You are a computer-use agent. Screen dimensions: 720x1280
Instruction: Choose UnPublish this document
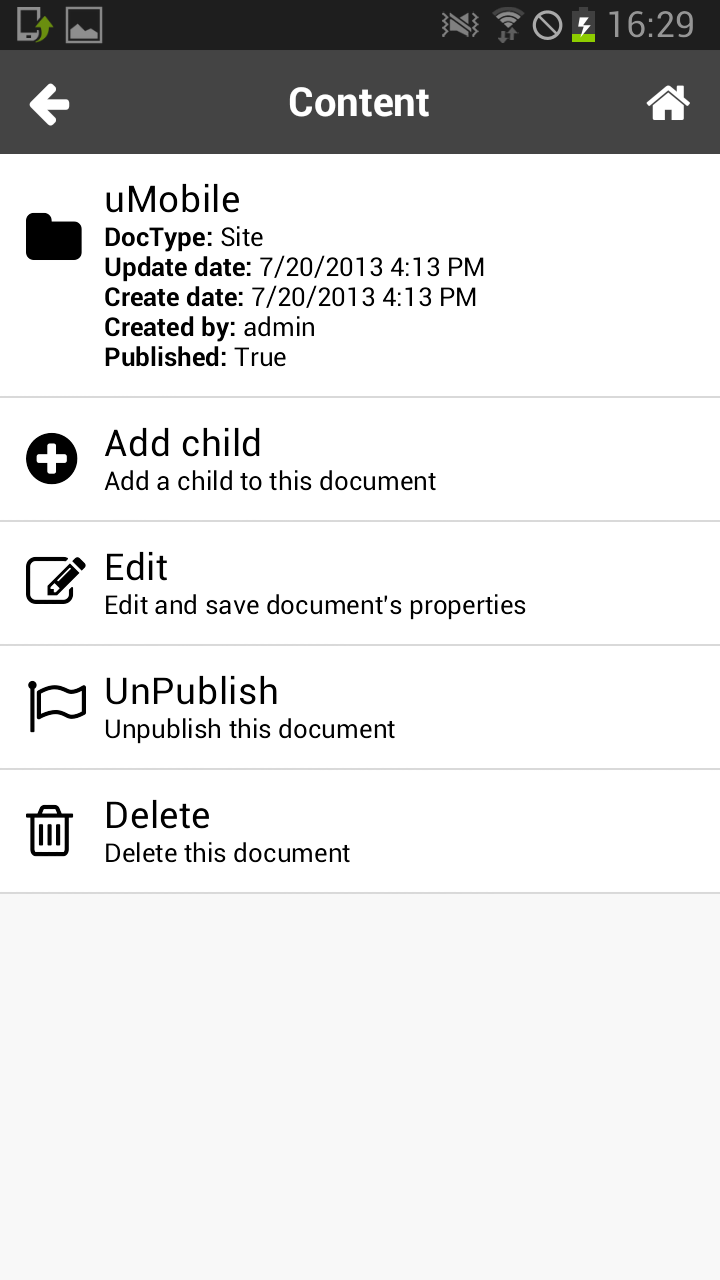pos(360,707)
